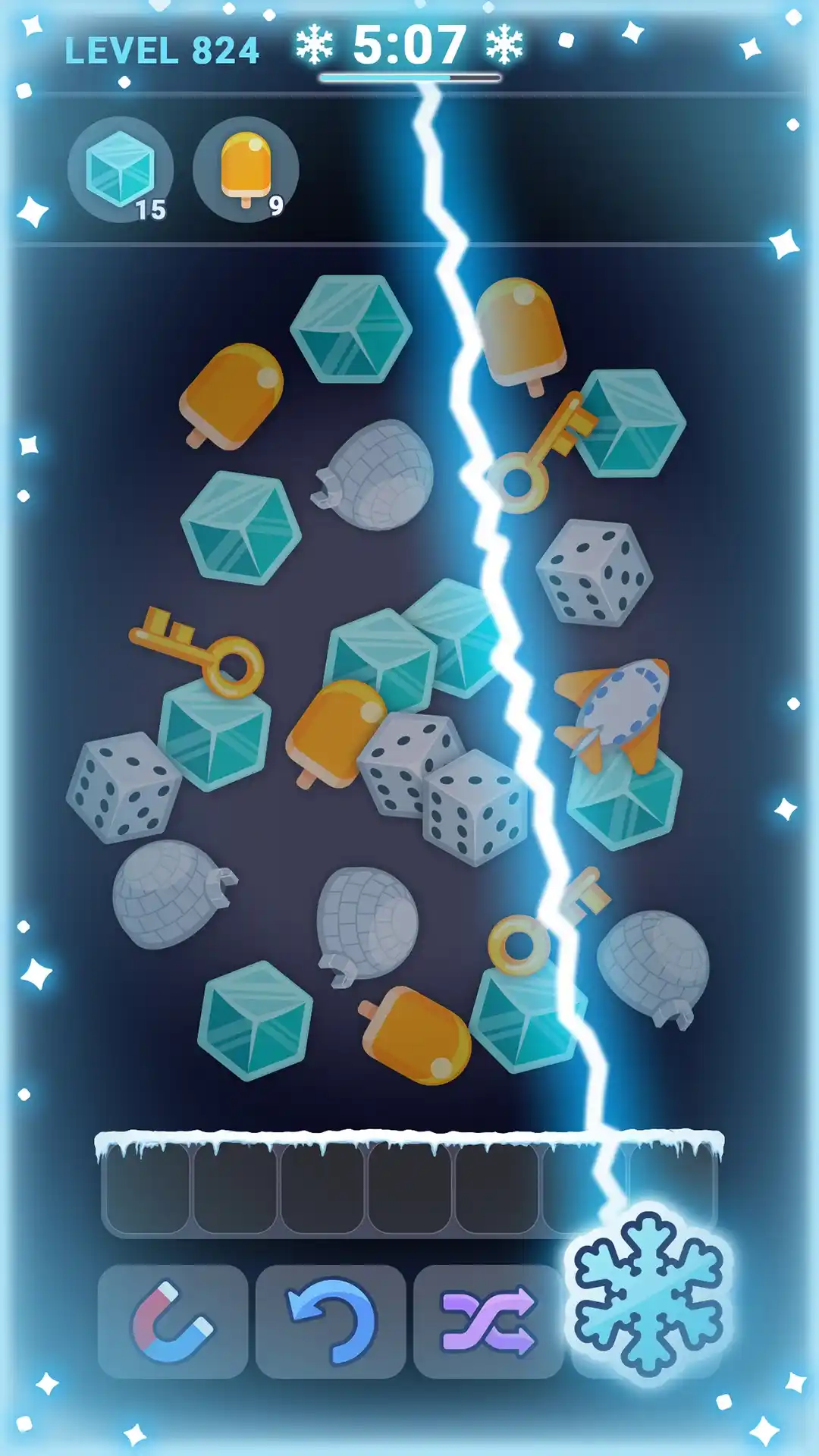Screen dimensions: 819x1456
Task: Undo the last move
Action: 331,1321
